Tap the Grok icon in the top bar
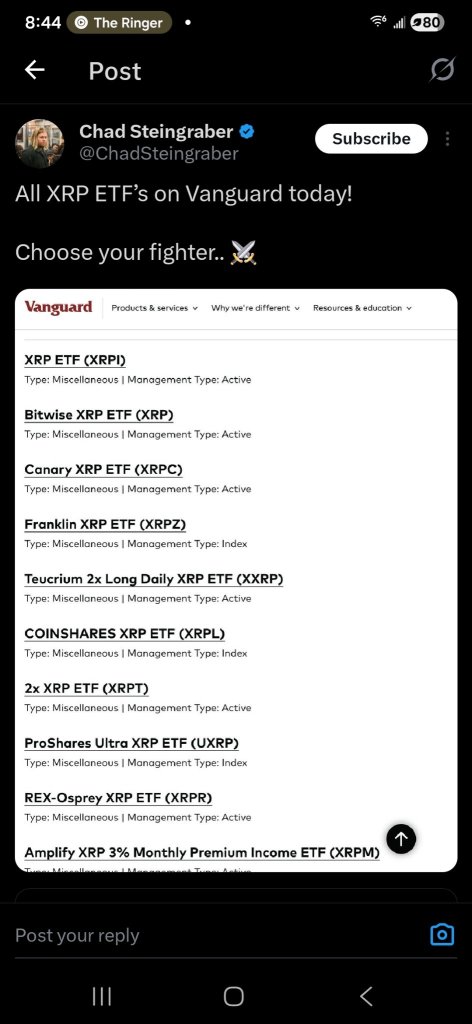 pos(442,71)
